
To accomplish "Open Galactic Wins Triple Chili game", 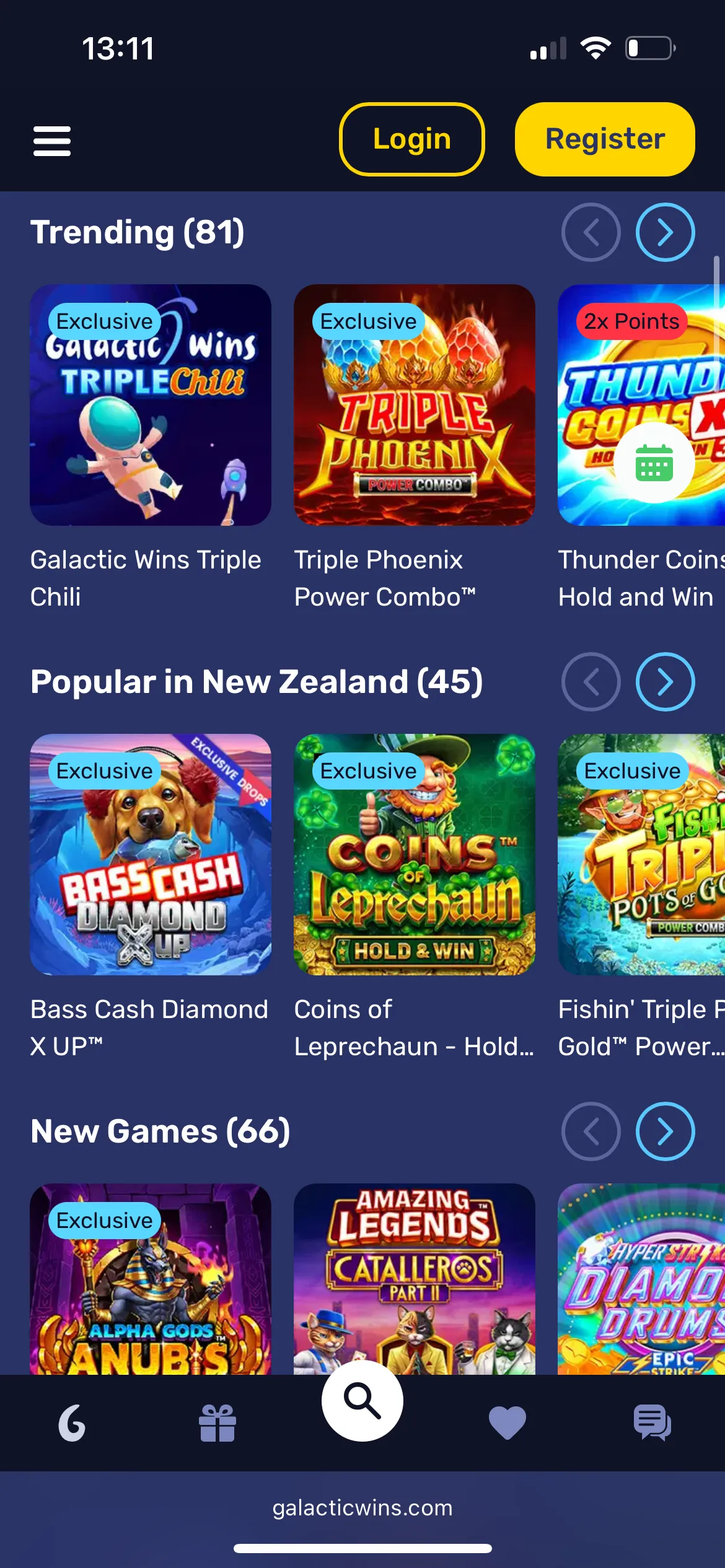I will [151, 405].
